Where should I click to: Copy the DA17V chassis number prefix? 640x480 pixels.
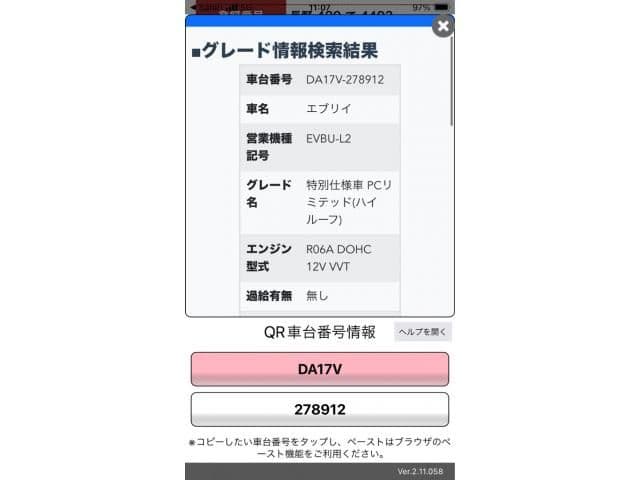click(x=320, y=369)
